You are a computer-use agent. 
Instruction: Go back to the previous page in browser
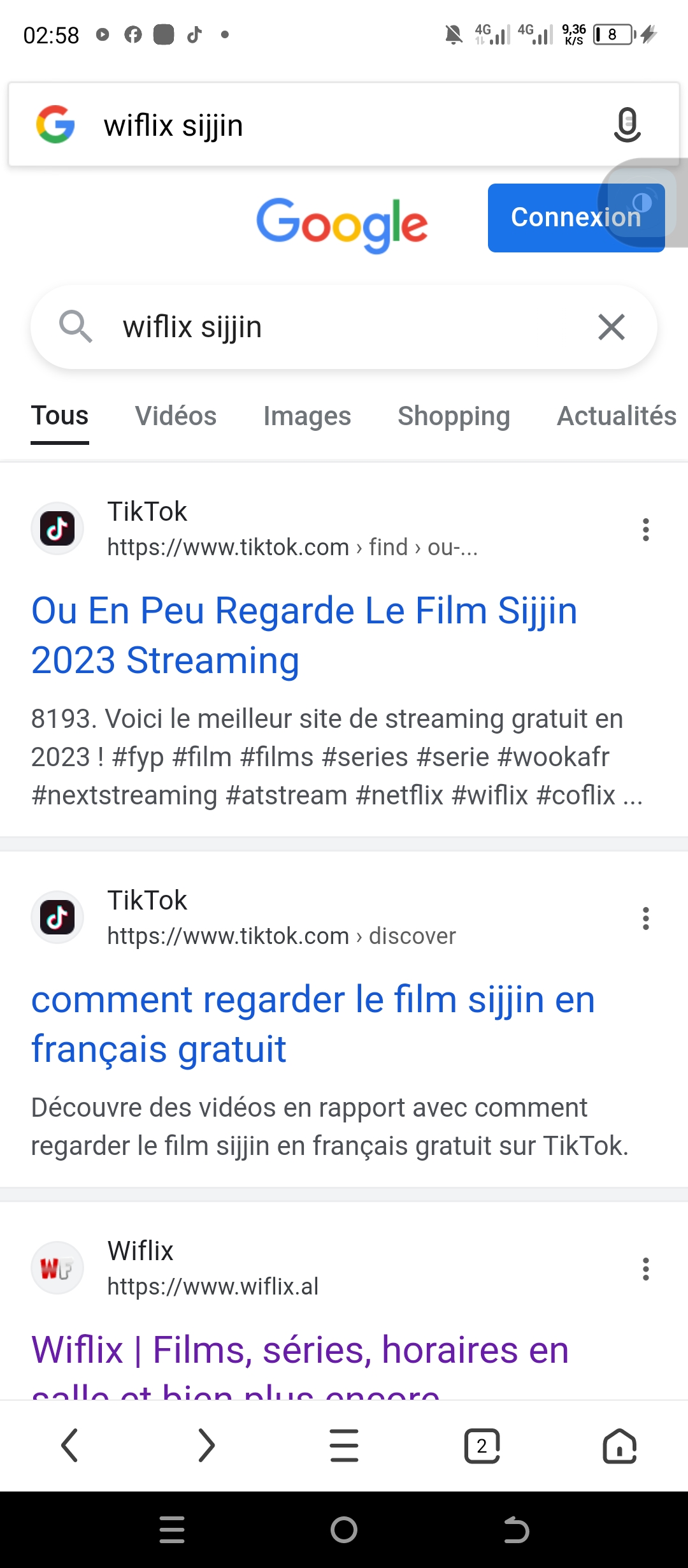pos(69,1445)
